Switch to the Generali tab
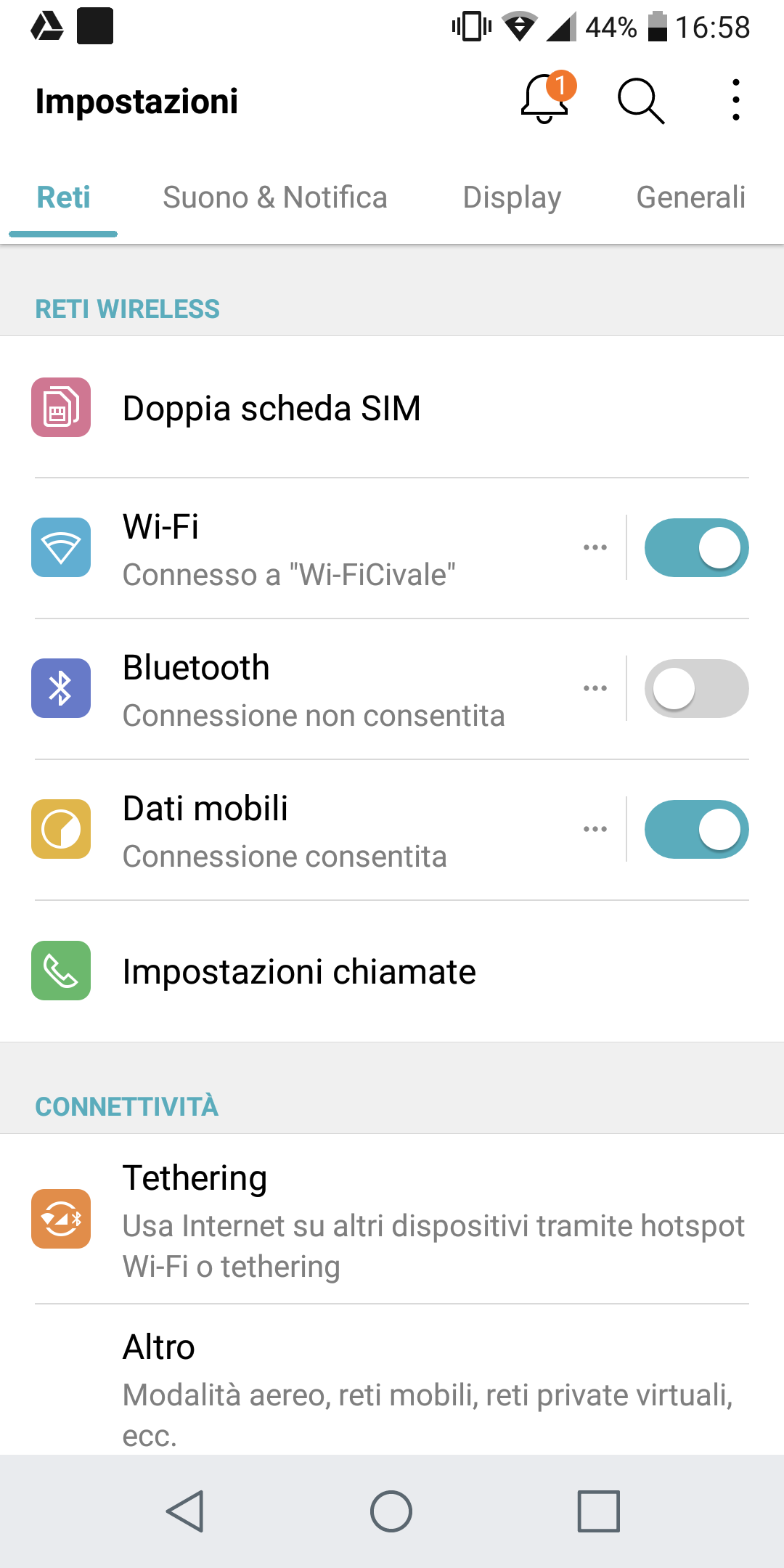Viewport: 784px width, 1568px height. [690, 197]
